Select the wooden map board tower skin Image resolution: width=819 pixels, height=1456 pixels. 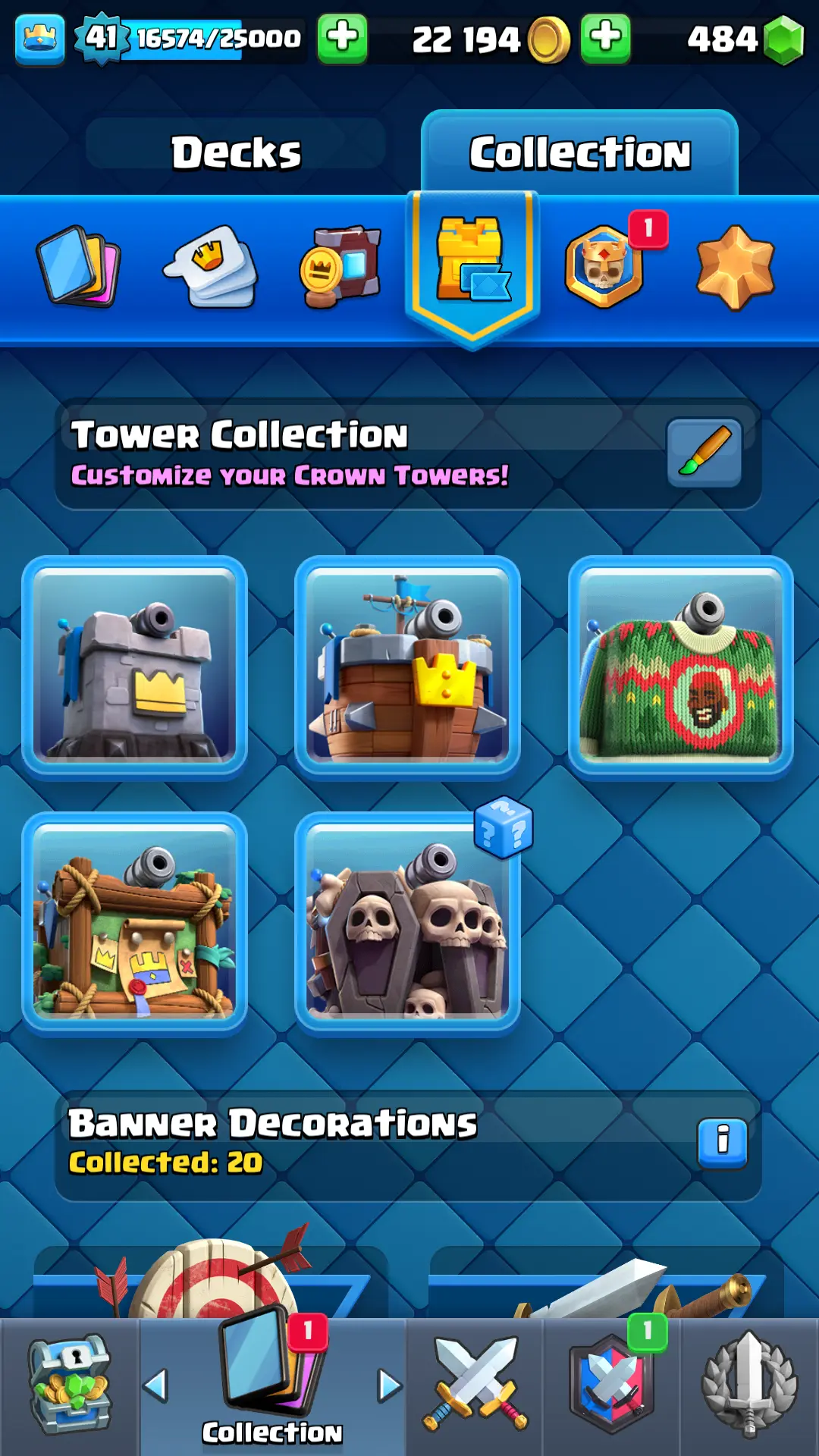click(135, 924)
